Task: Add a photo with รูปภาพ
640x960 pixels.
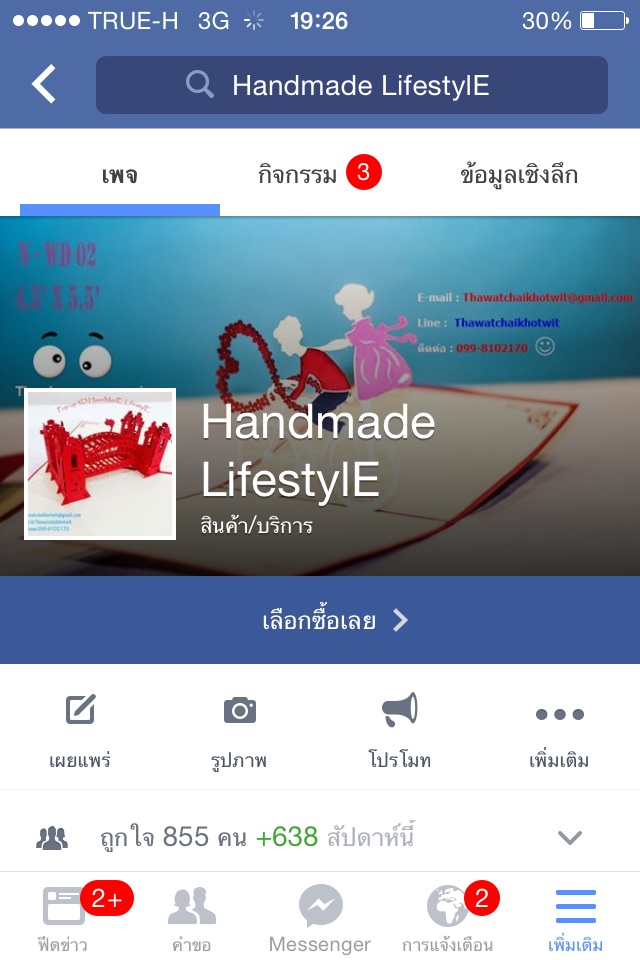Action: (240, 730)
